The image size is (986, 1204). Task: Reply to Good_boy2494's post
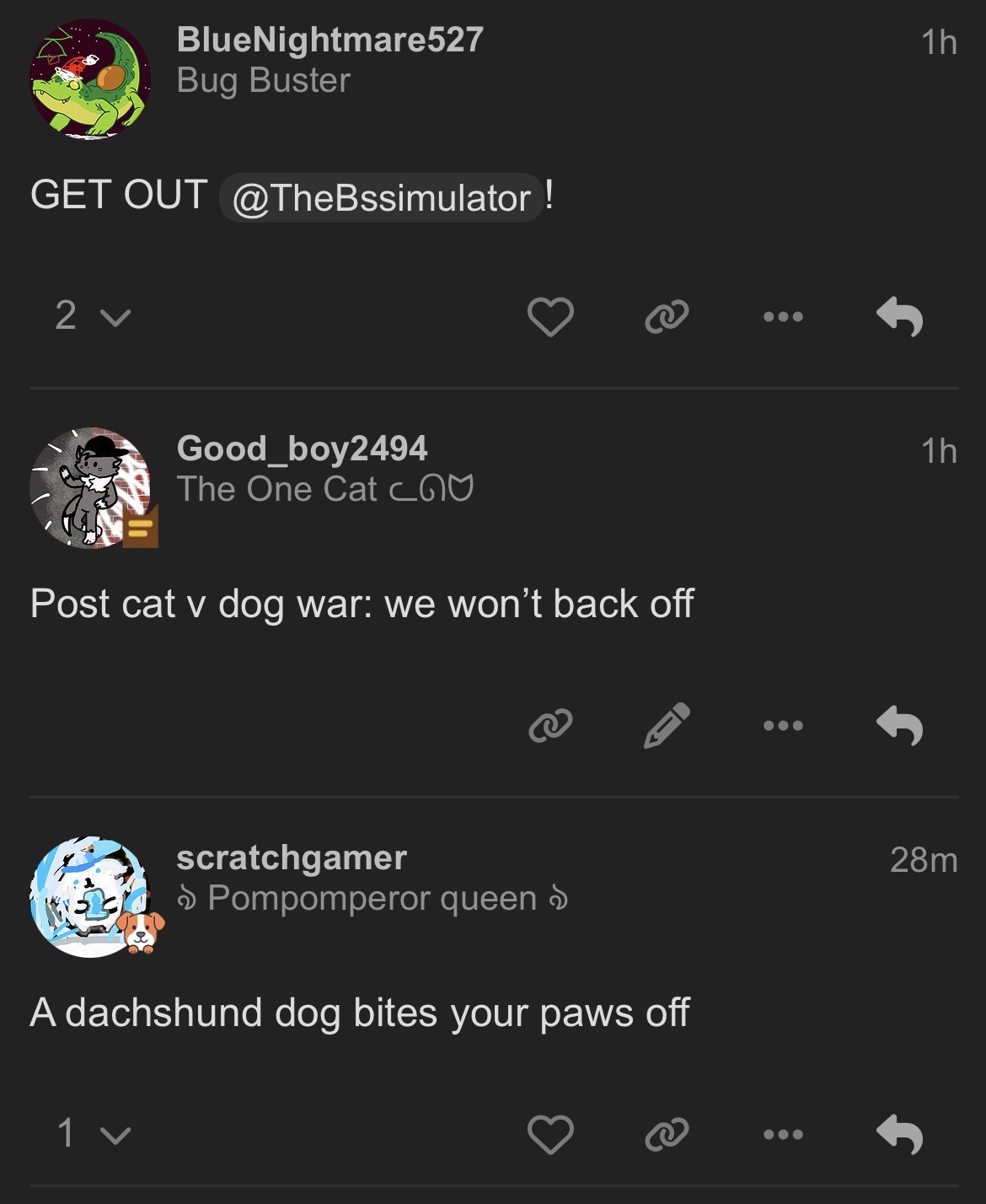coord(899,725)
